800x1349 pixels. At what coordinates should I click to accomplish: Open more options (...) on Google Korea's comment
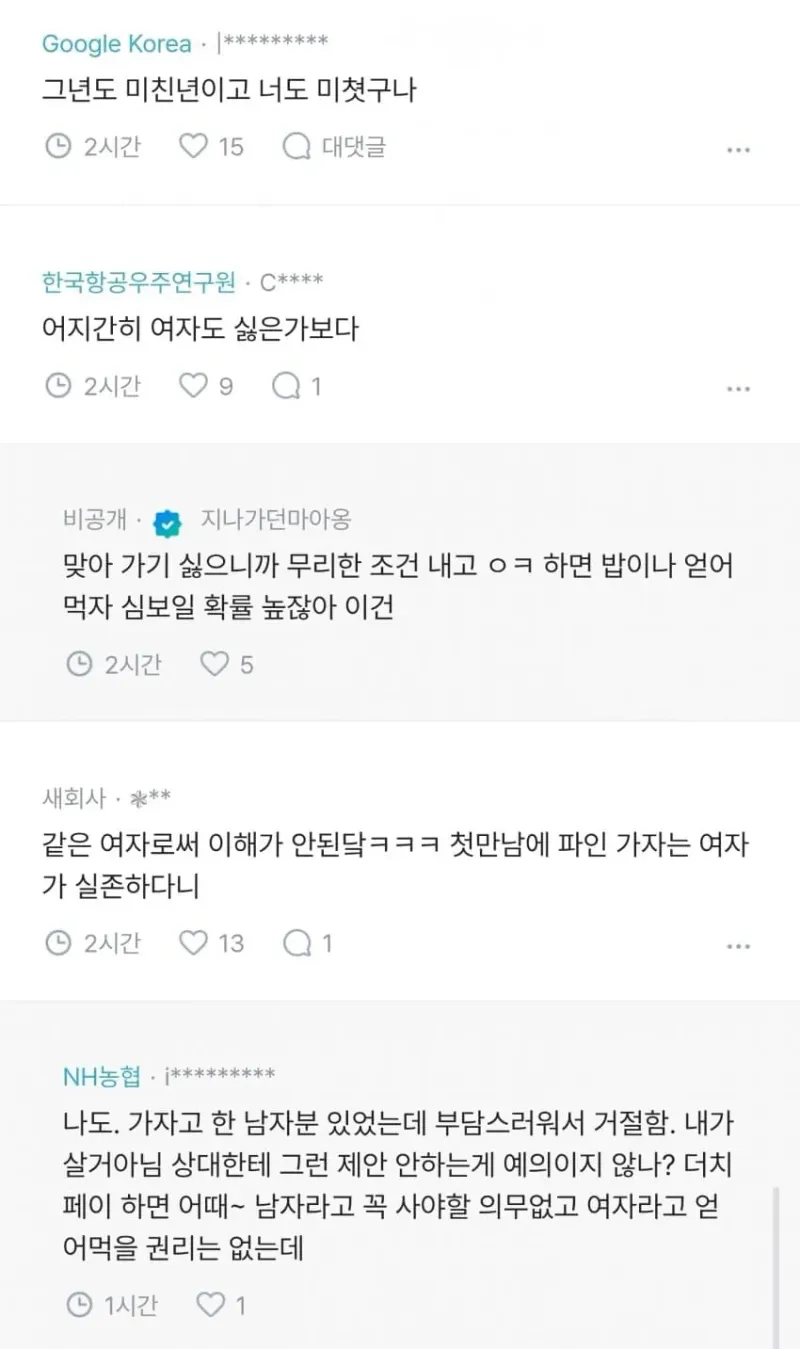pyautogui.click(x=738, y=148)
